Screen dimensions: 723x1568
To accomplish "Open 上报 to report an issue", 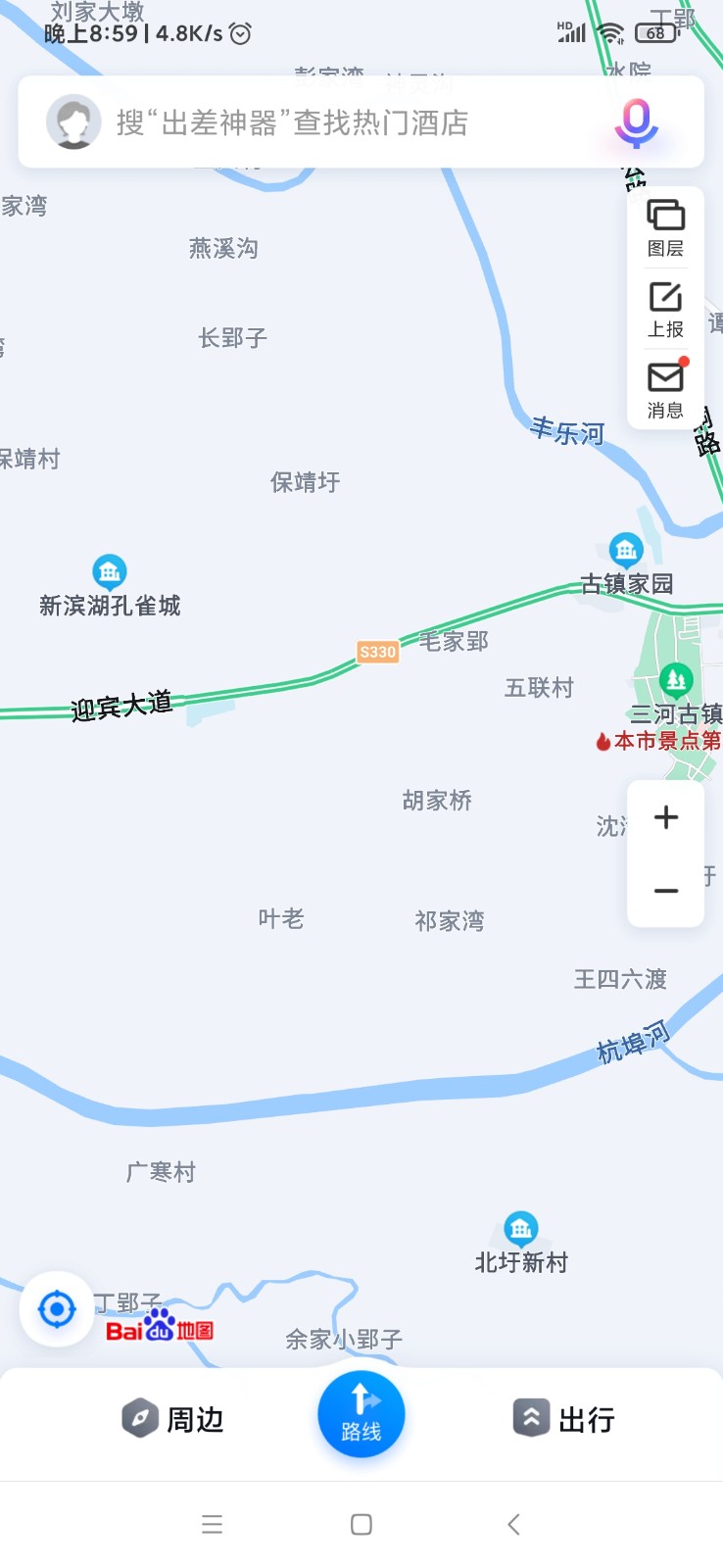I will pos(665,309).
